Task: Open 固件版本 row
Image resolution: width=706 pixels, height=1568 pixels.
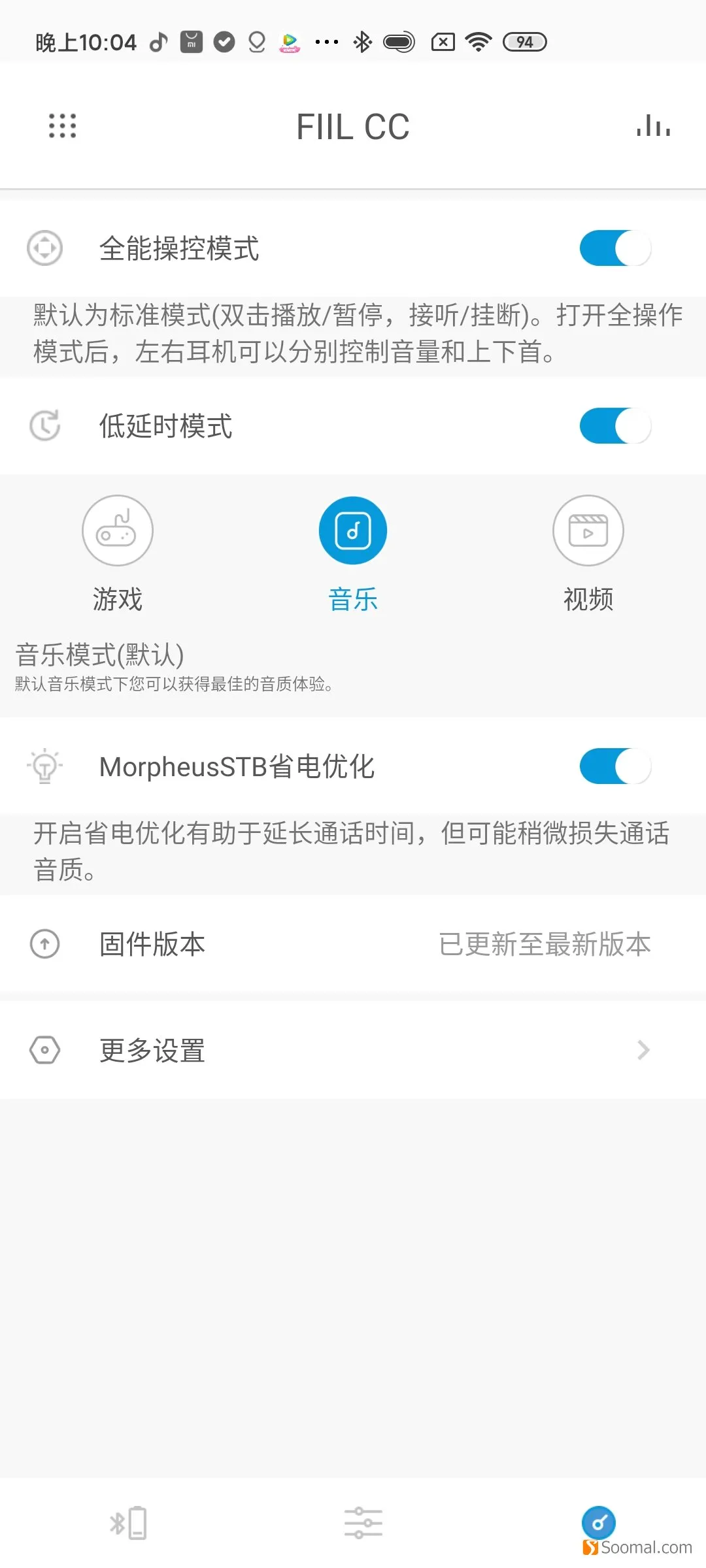Action: tap(353, 944)
